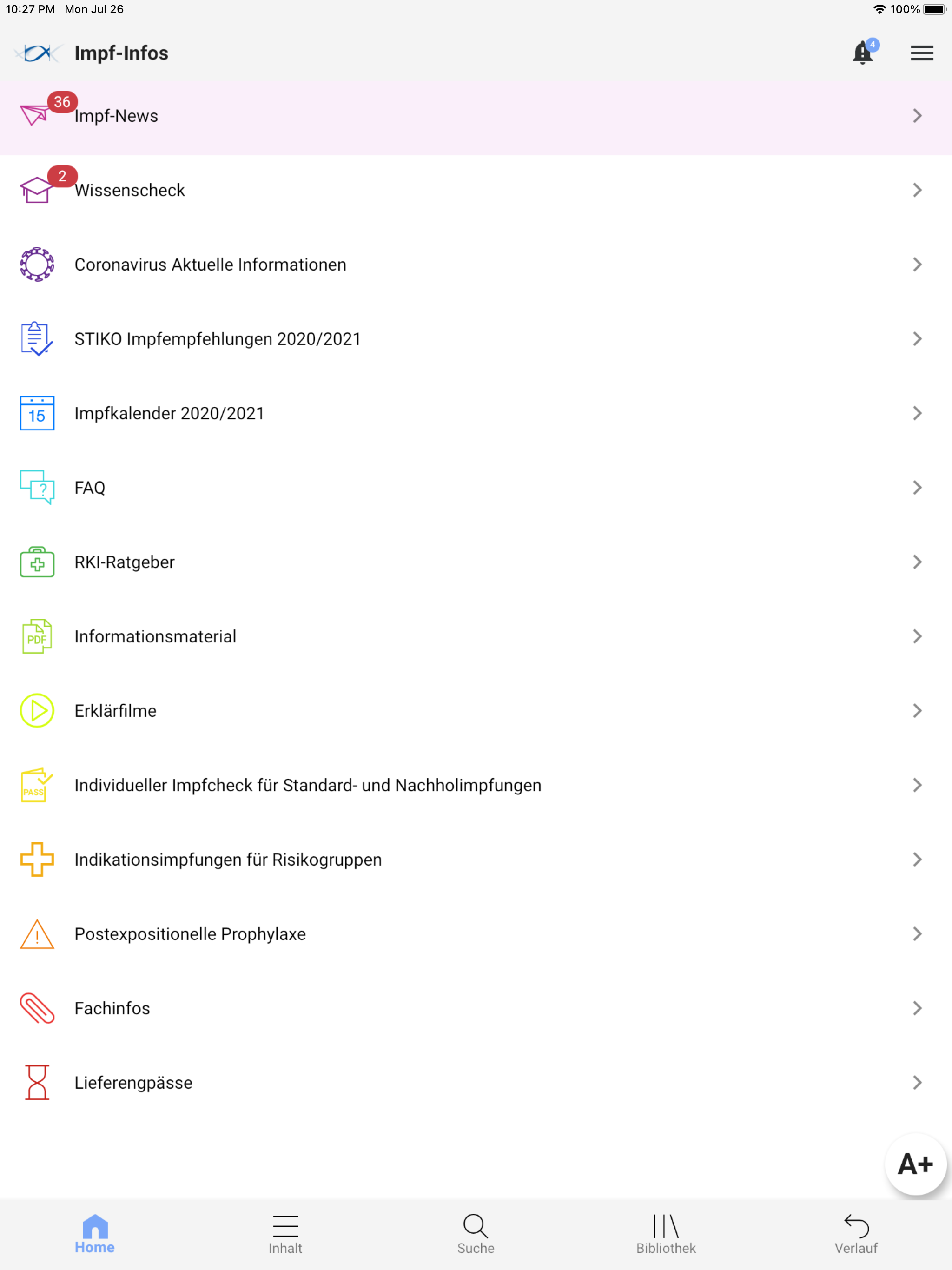Switch to the Inhalt tab
This screenshot has height=1270, width=952.
(x=285, y=1232)
